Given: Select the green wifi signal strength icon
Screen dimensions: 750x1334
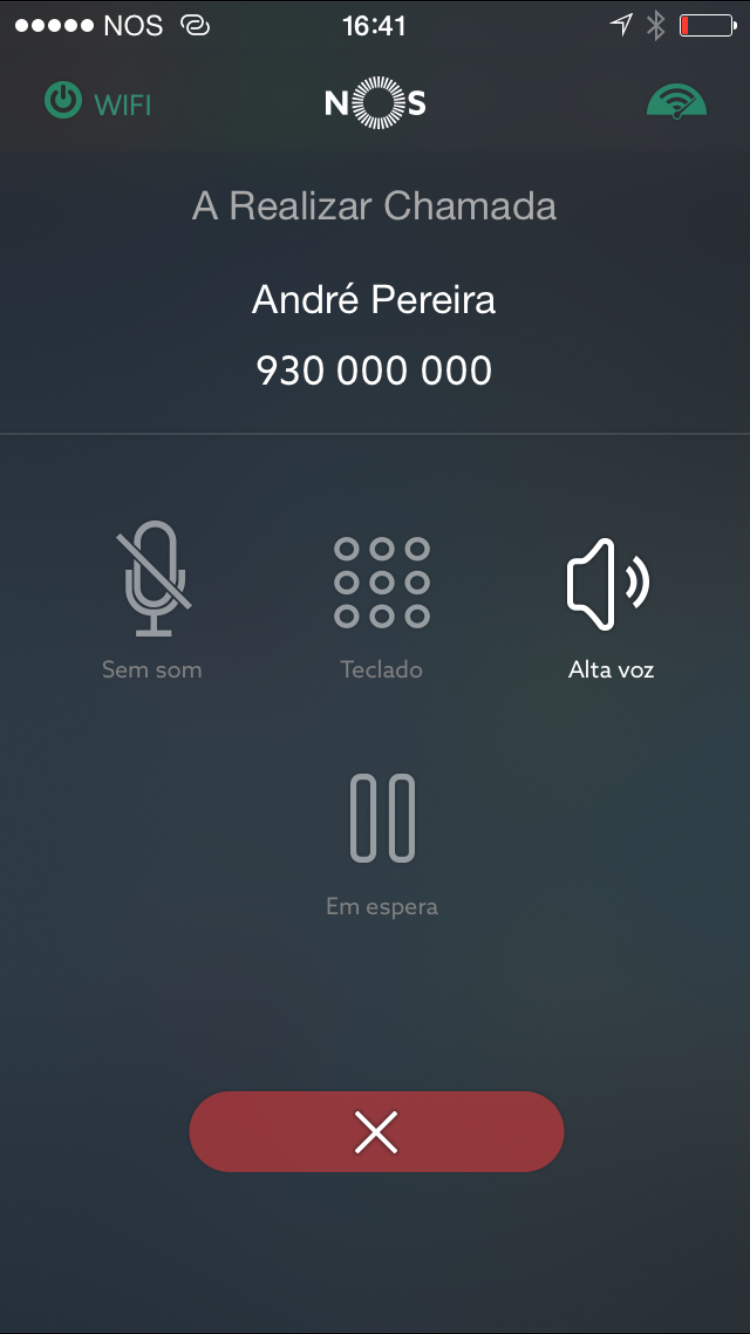Looking at the screenshot, I should click(x=677, y=103).
